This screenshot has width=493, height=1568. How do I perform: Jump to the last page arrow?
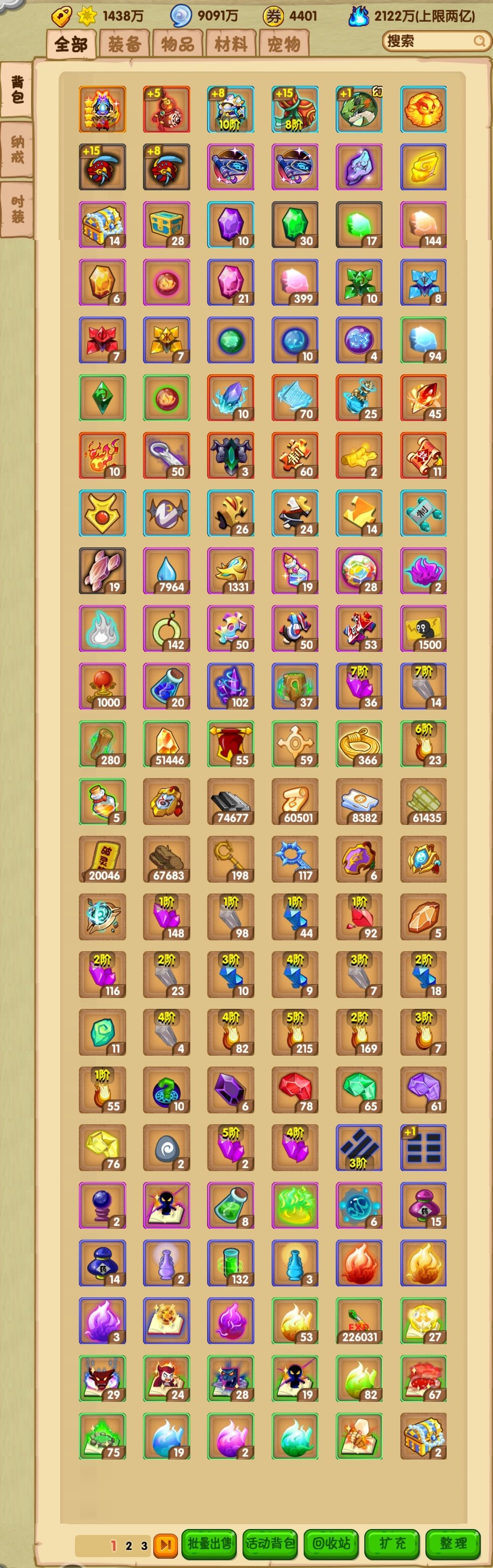click(x=165, y=1544)
